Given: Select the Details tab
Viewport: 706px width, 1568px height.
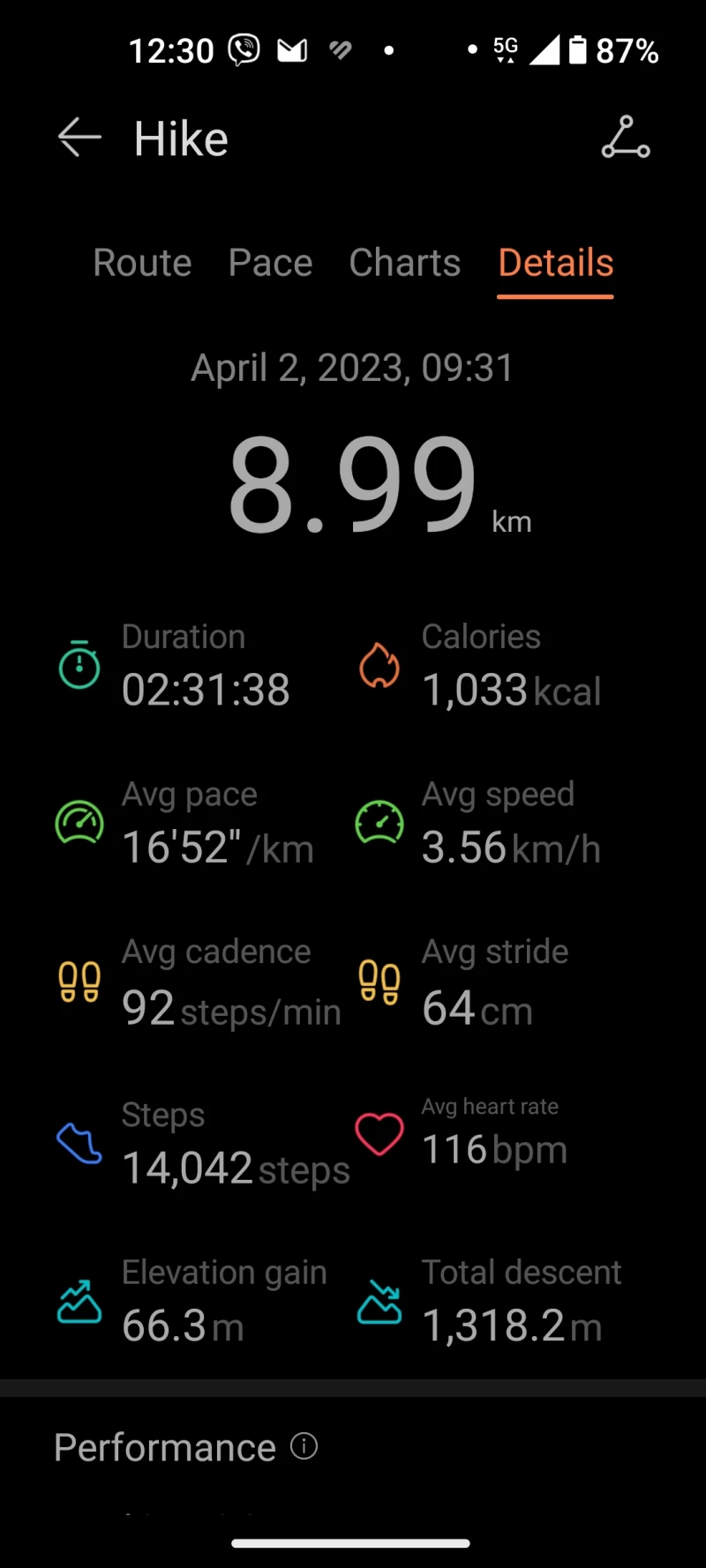Looking at the screenshot, I should tap(555, 263).
